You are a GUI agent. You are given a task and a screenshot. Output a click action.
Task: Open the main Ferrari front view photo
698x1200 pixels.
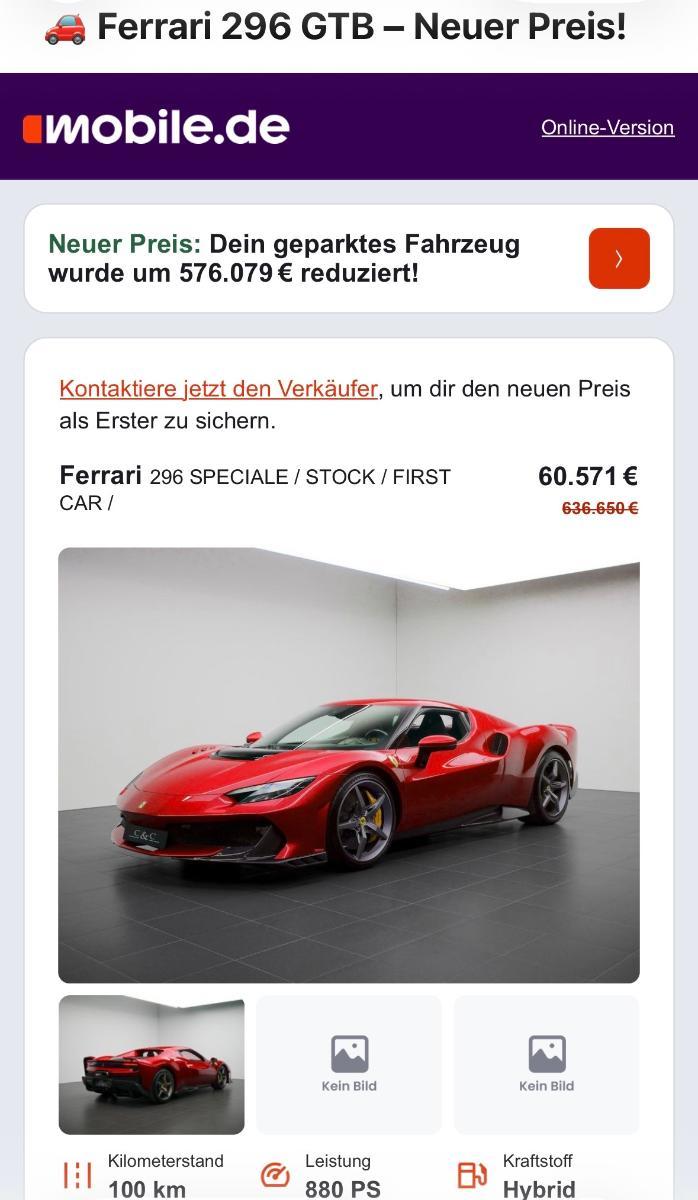tap(348, 765)
